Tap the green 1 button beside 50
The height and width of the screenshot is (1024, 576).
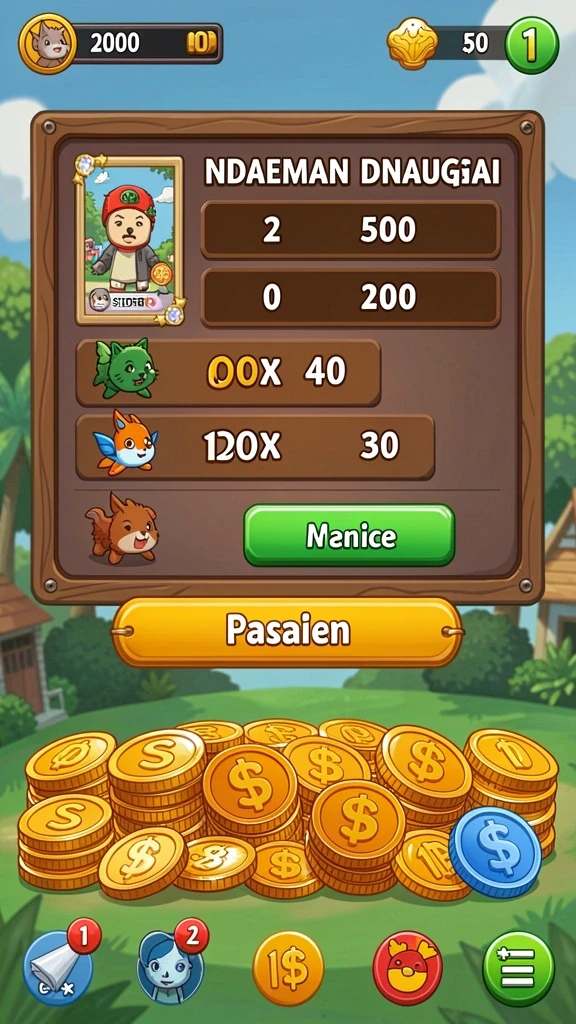[x=532, y=44]
